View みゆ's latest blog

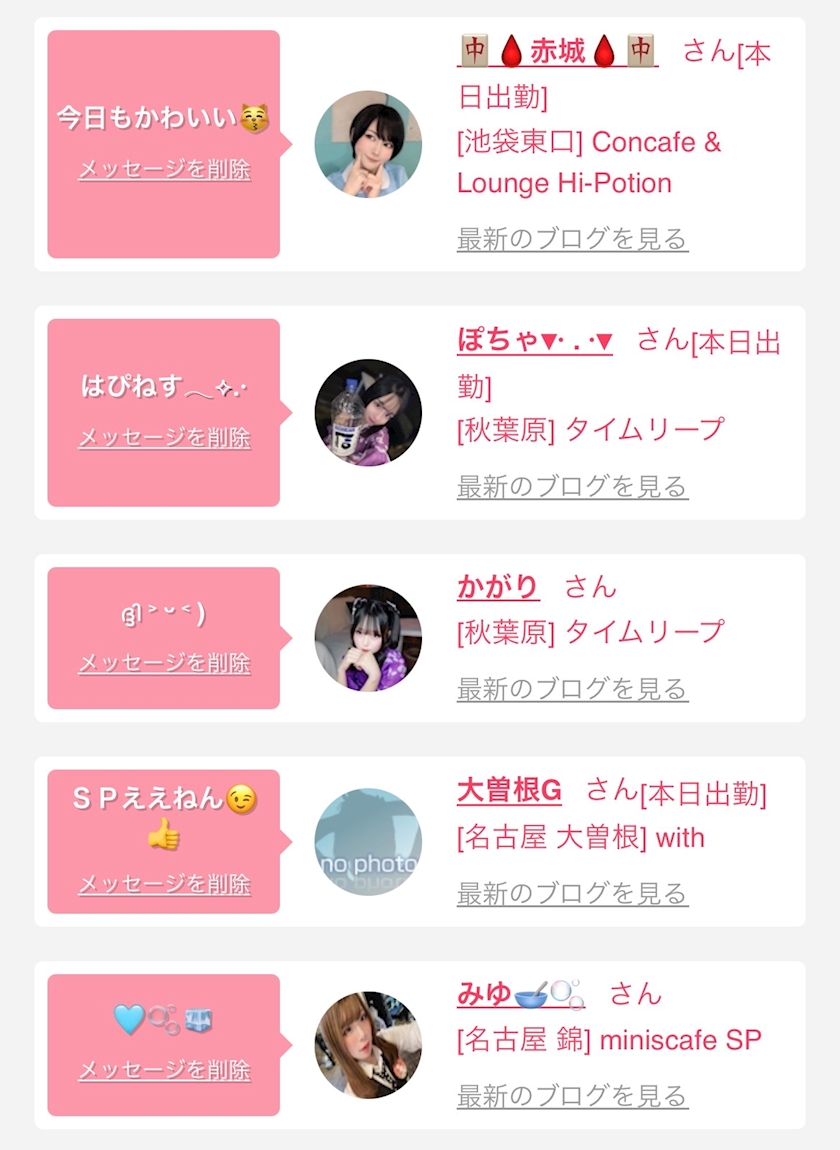(x=572, y=1096)
